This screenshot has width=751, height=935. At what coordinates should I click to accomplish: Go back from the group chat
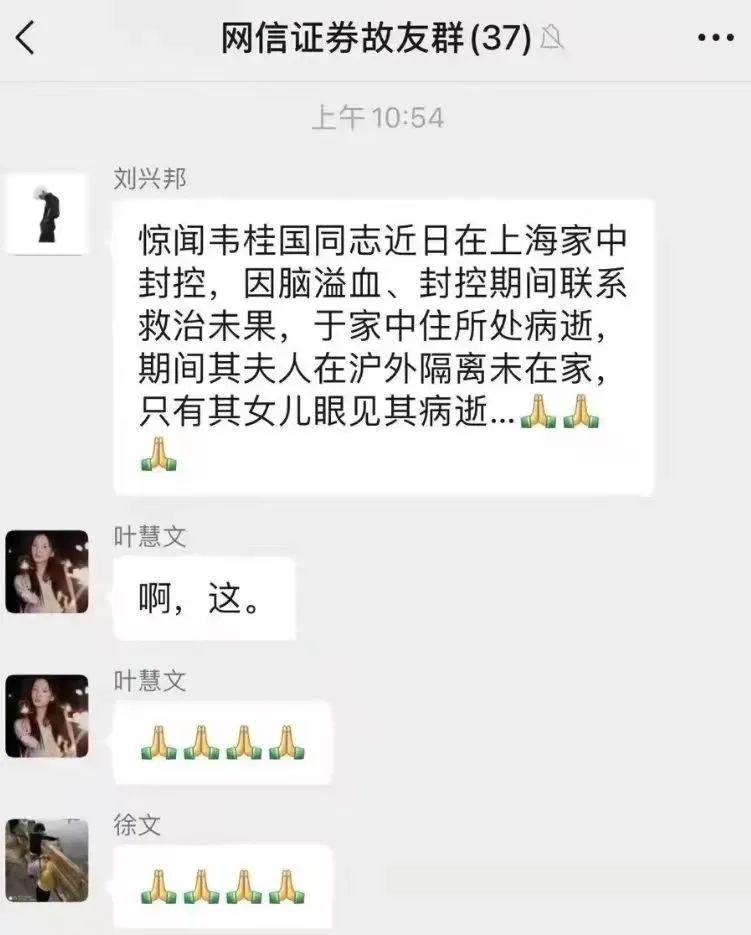26,38
